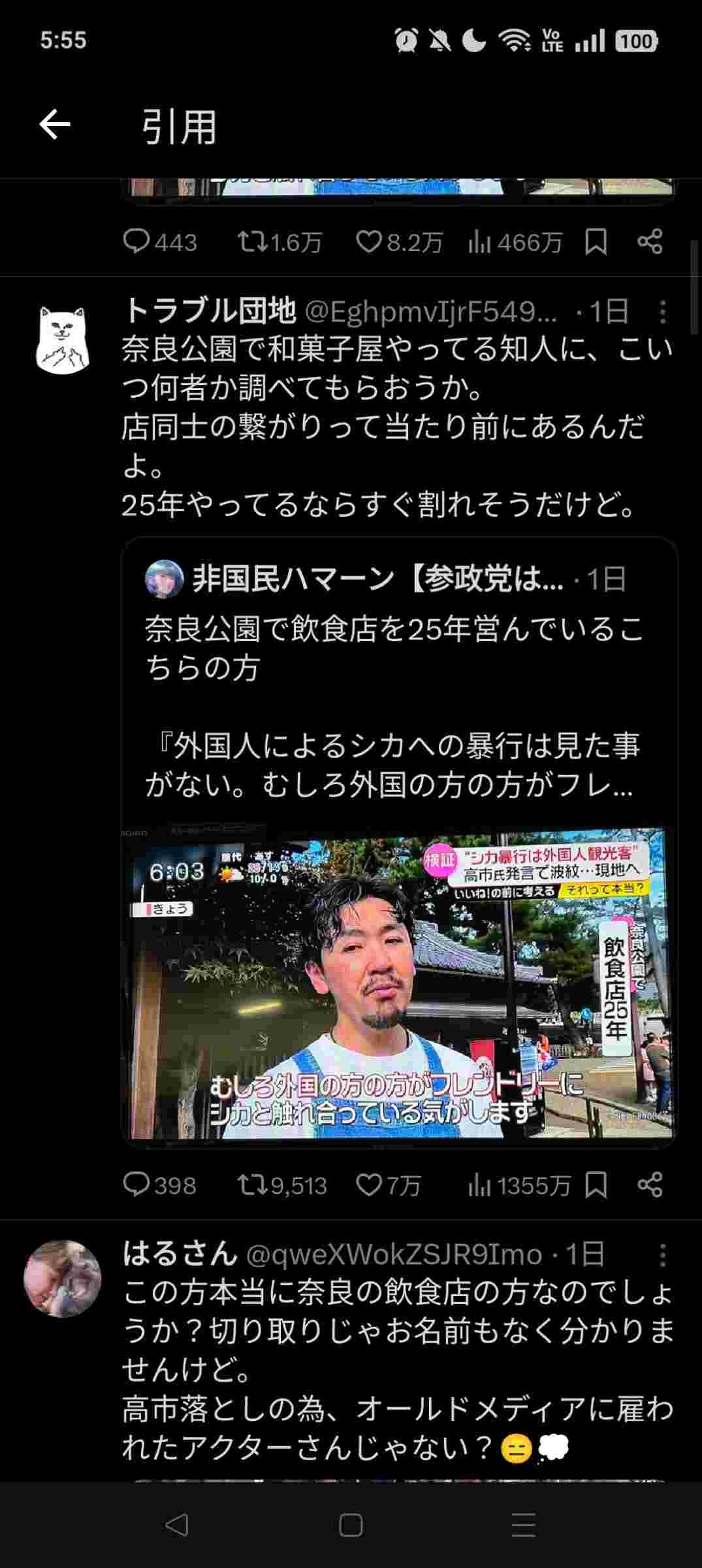Go back from the 引用 screen

point(55,124)
